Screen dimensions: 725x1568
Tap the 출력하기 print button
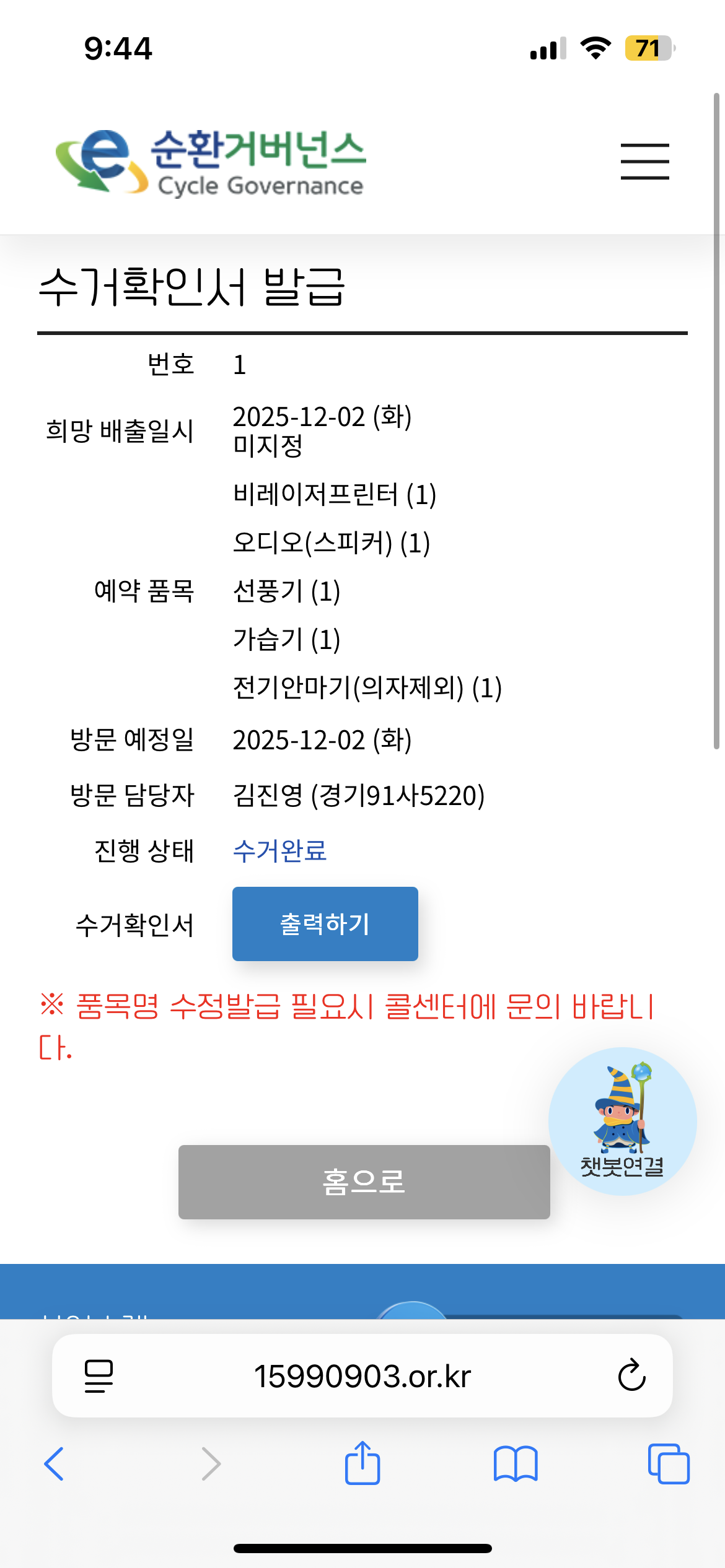pos(325,923)
